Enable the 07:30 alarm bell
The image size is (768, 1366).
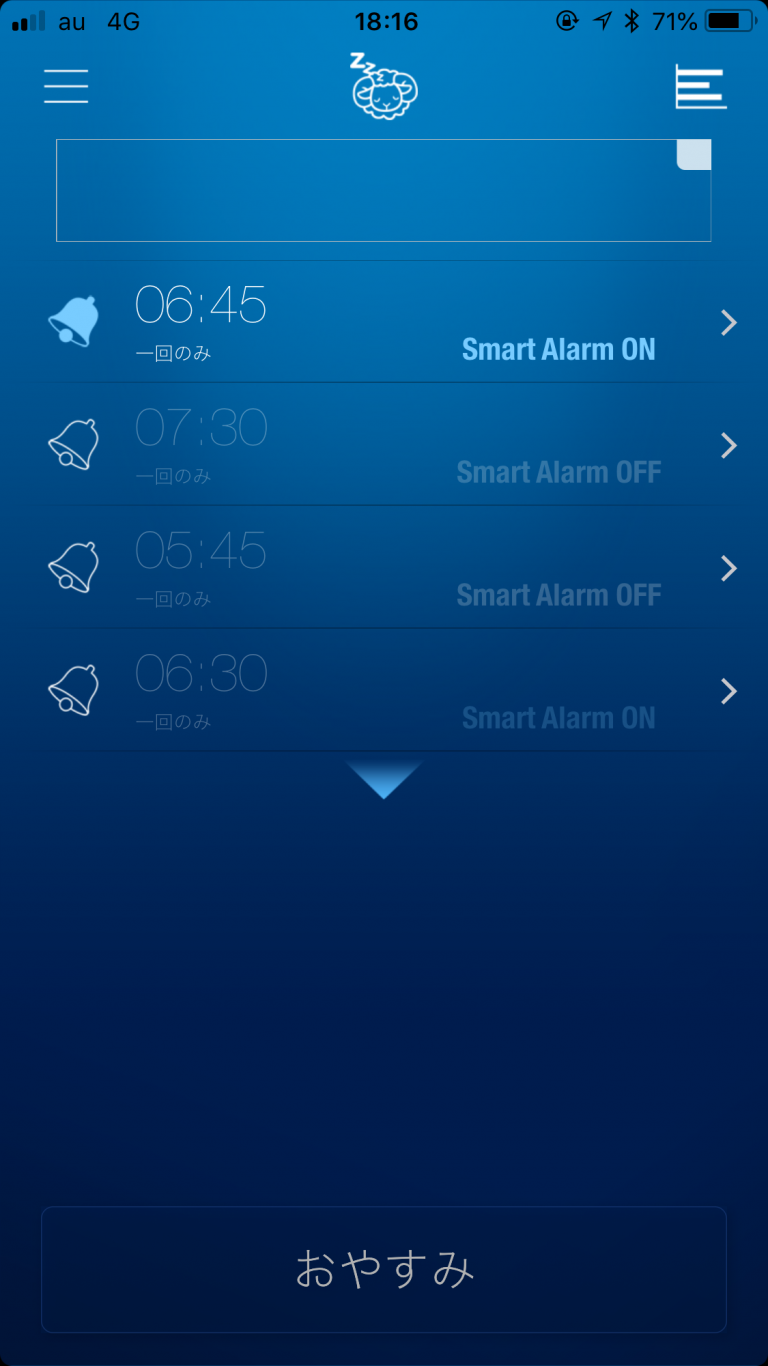point(74,444)
